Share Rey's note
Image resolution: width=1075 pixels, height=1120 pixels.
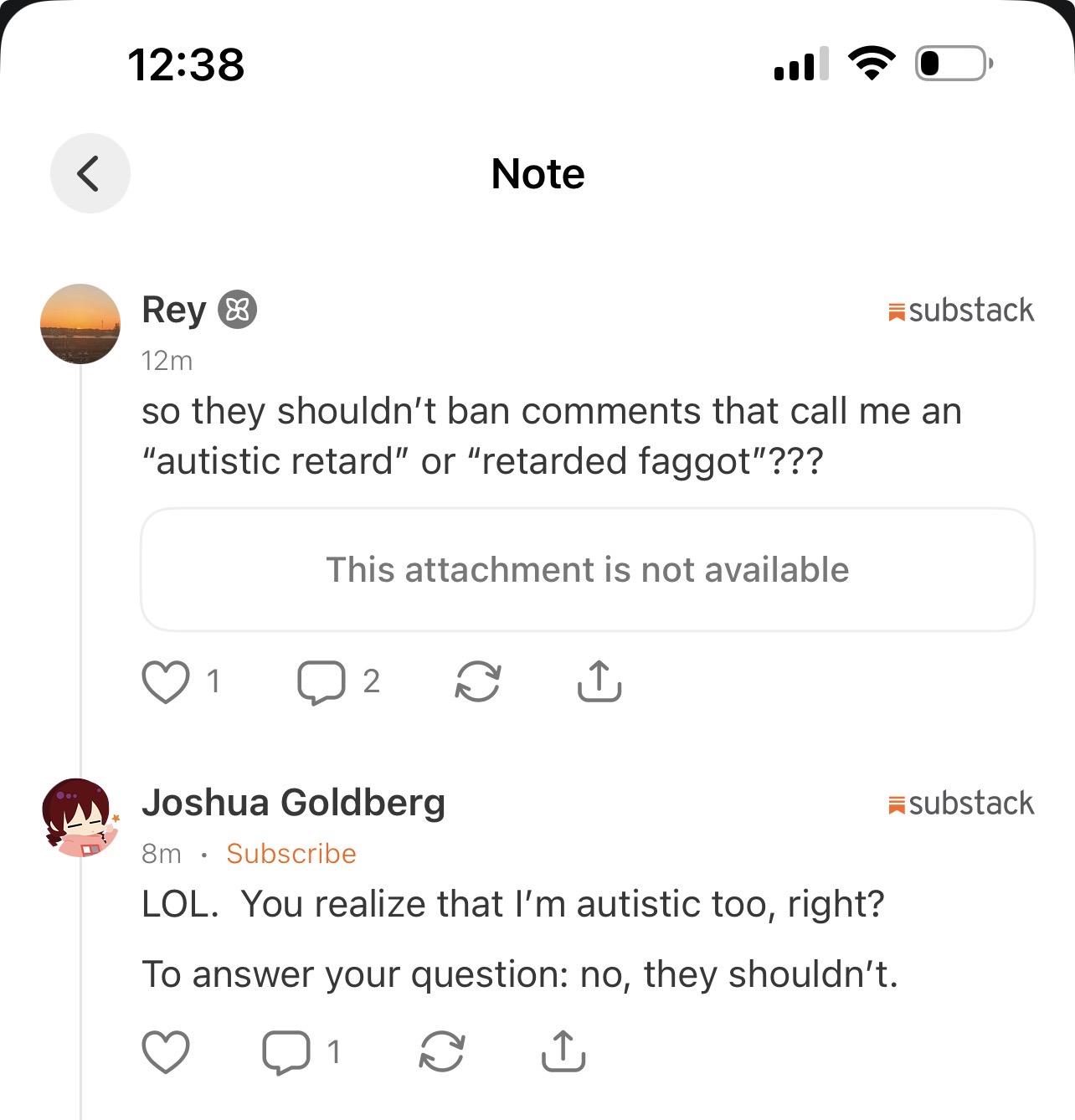(x=599, y=681)
